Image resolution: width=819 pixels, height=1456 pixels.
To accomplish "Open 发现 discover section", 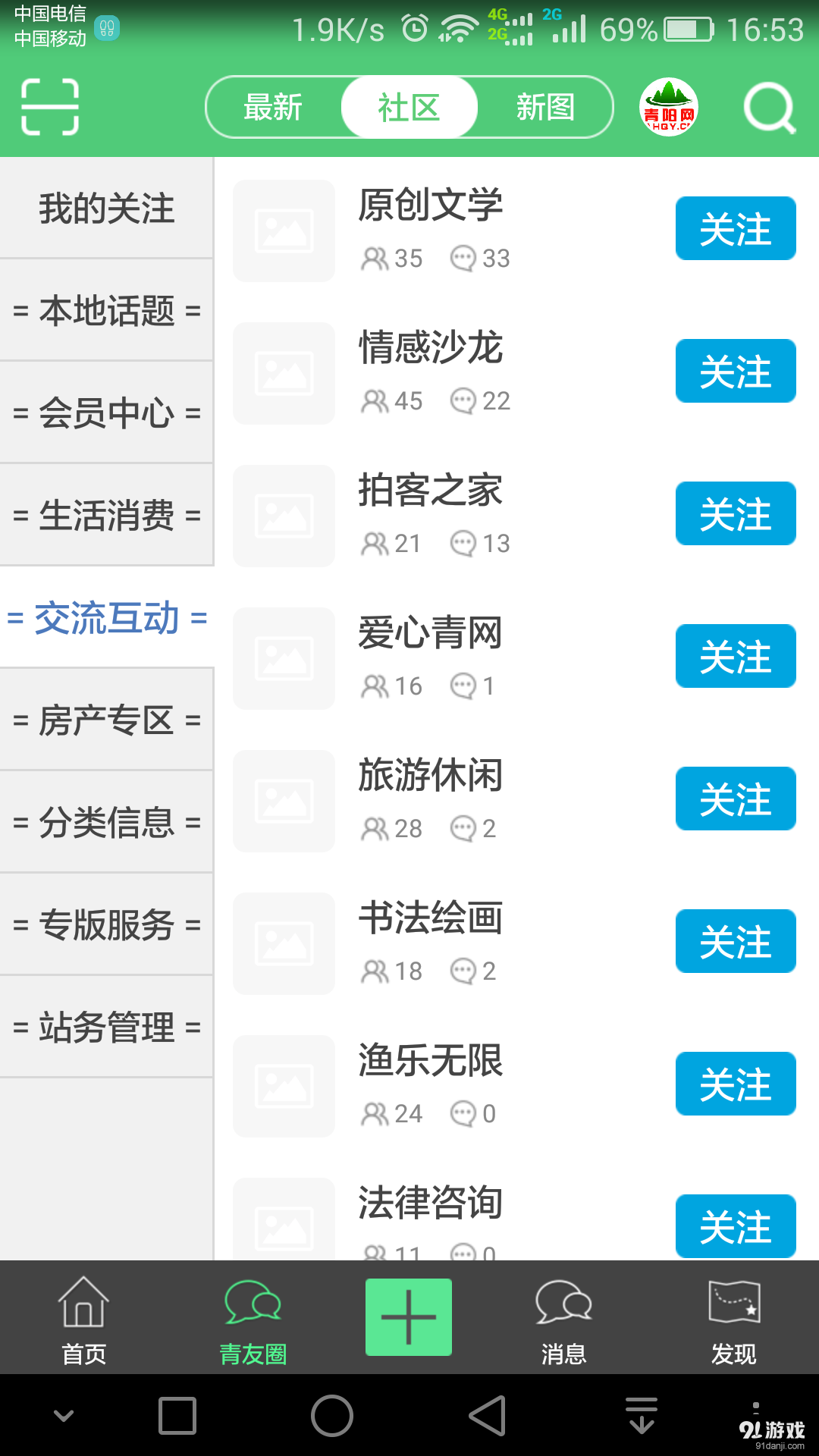I will coord(733,1317).
